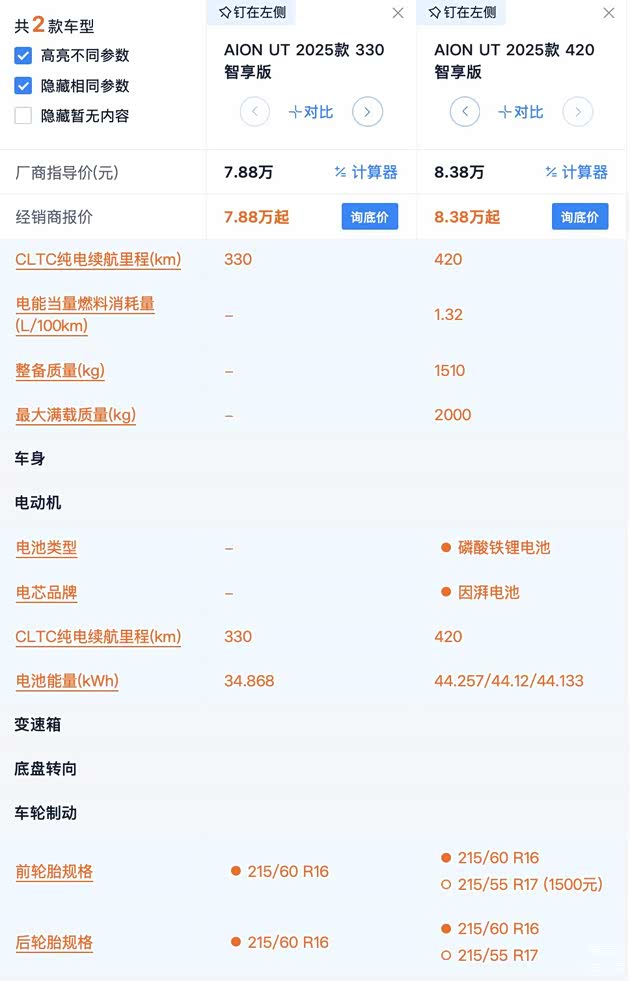This screenshot has height=981, width=630.
Task: Open the 计算器 for the 7.88万 price
Action: pos(366,172)
